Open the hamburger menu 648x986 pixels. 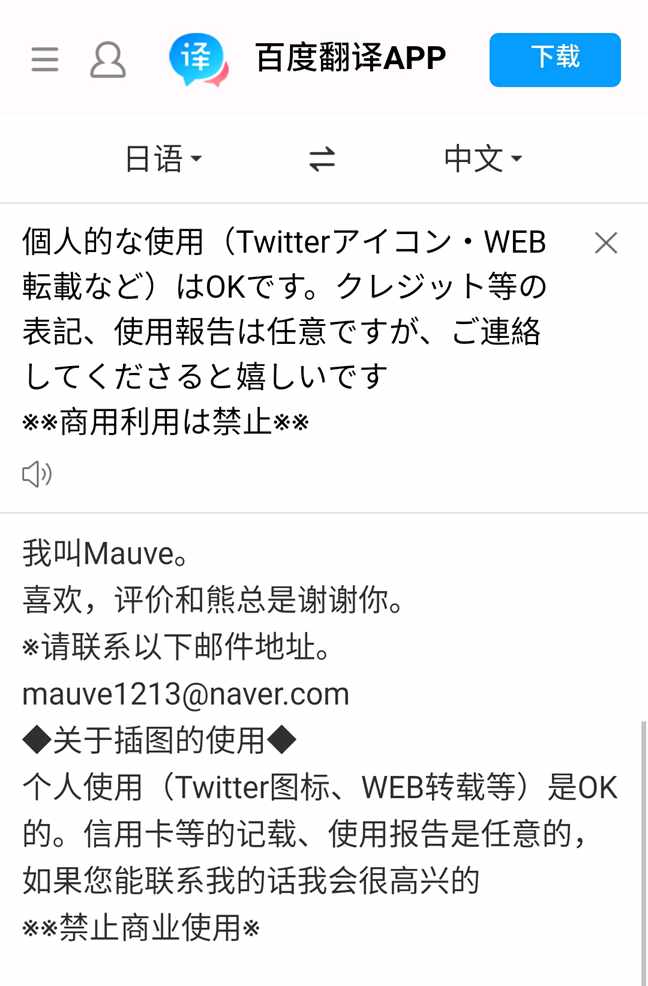[x=45, y=60]
